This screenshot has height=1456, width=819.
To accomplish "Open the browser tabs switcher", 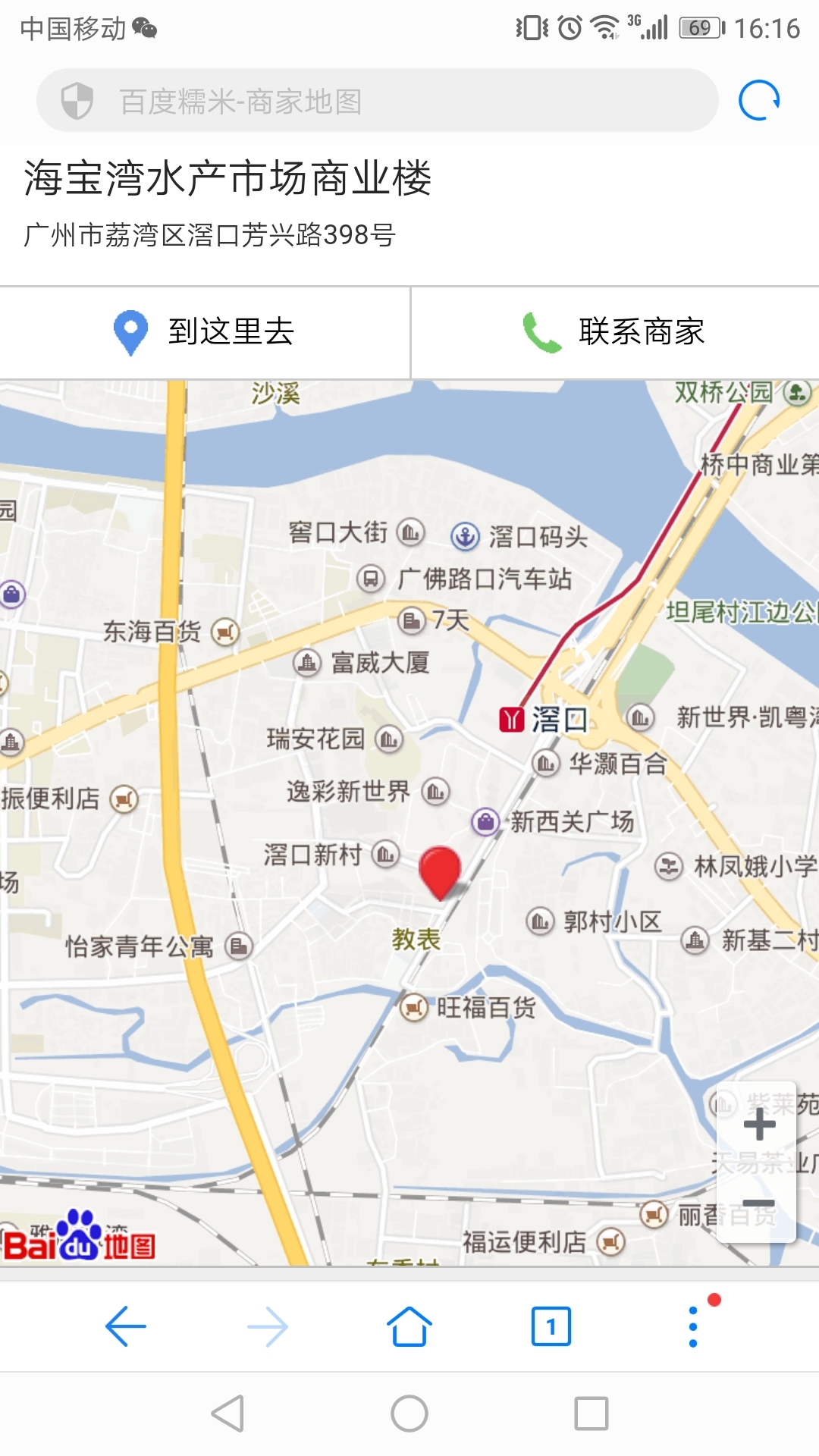I will coord(551,1326).
